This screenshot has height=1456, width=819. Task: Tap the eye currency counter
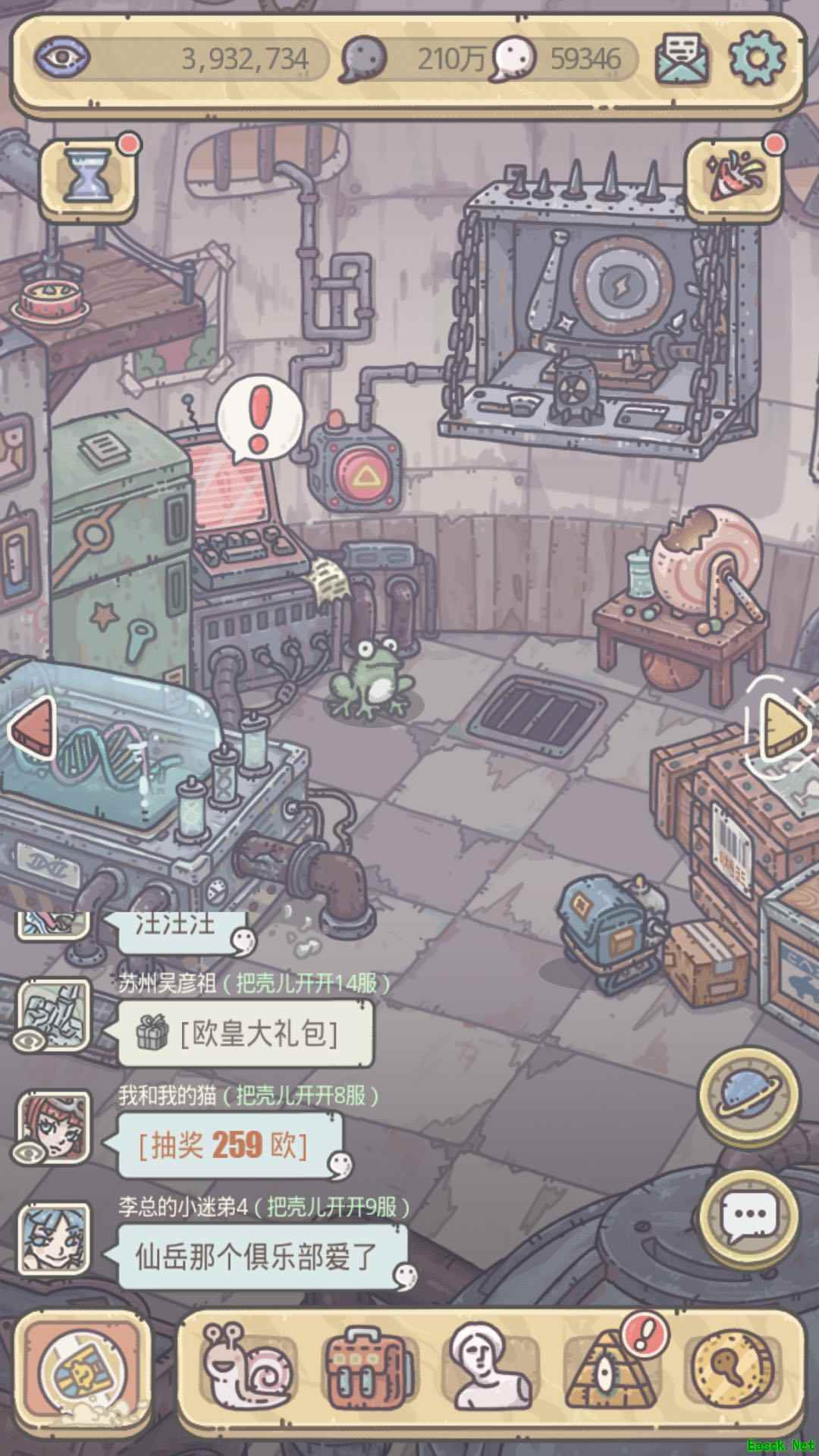[x=182, y=58]
